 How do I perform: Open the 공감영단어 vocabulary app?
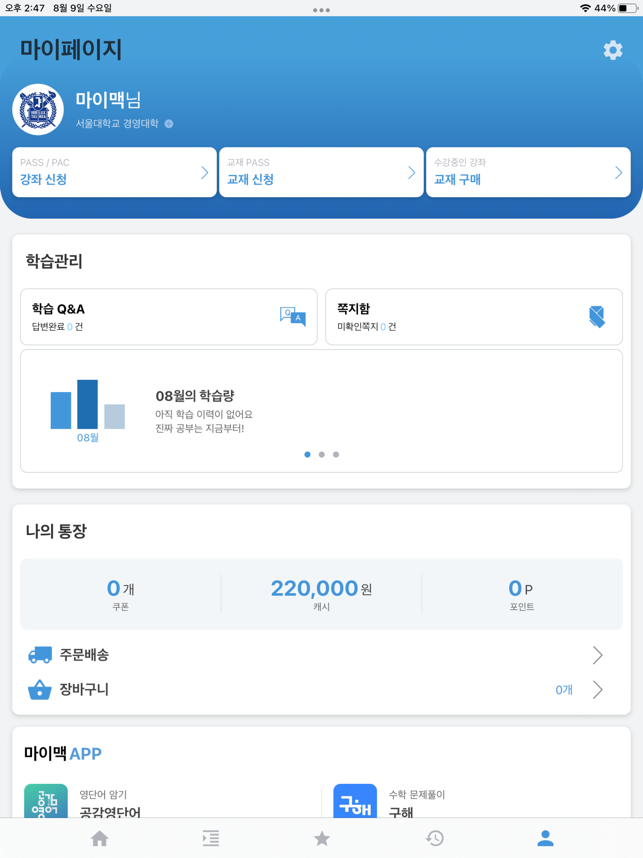click(x=110, y=804)
